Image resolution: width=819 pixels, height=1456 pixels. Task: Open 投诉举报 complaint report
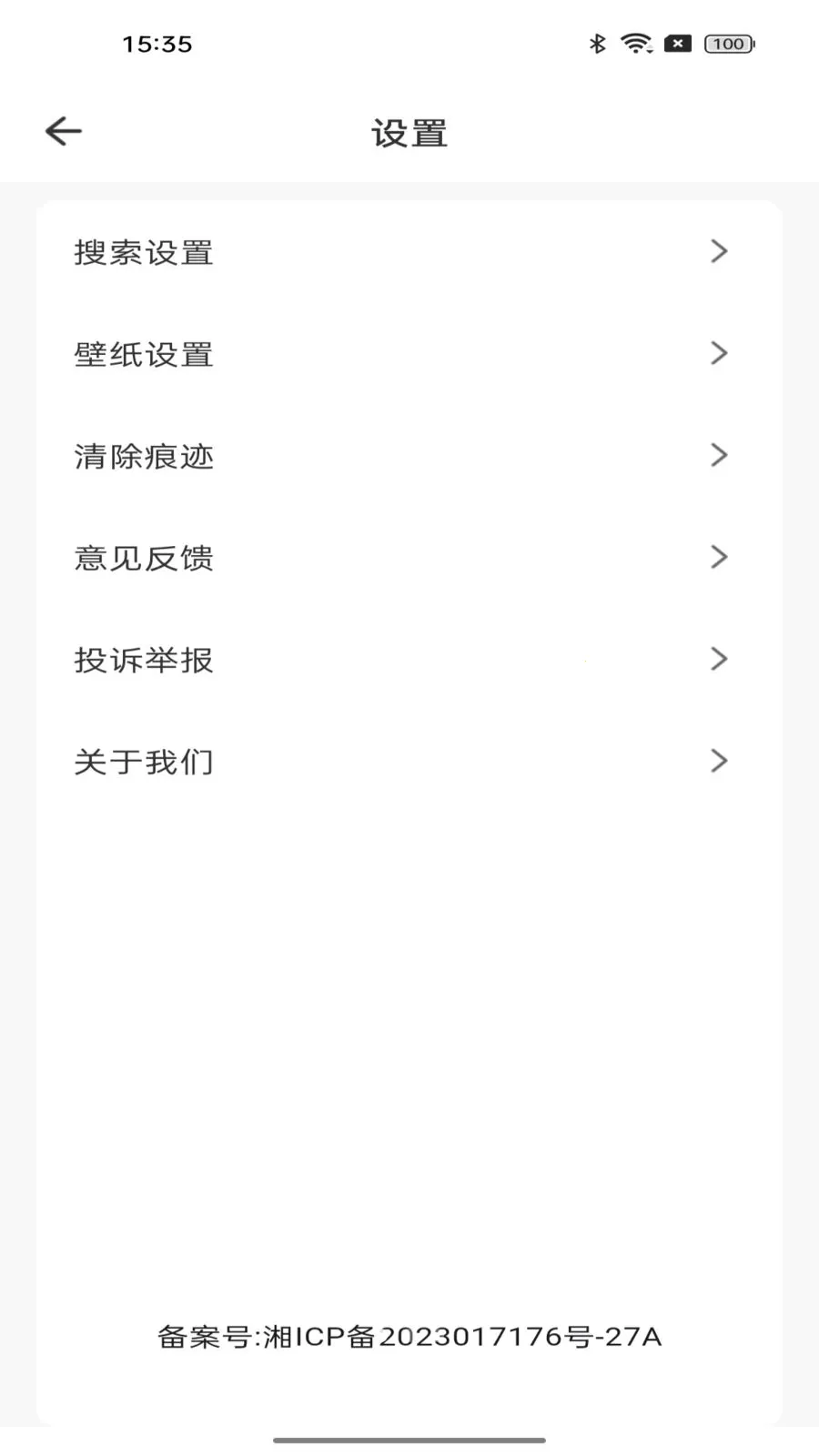point(409,660)
